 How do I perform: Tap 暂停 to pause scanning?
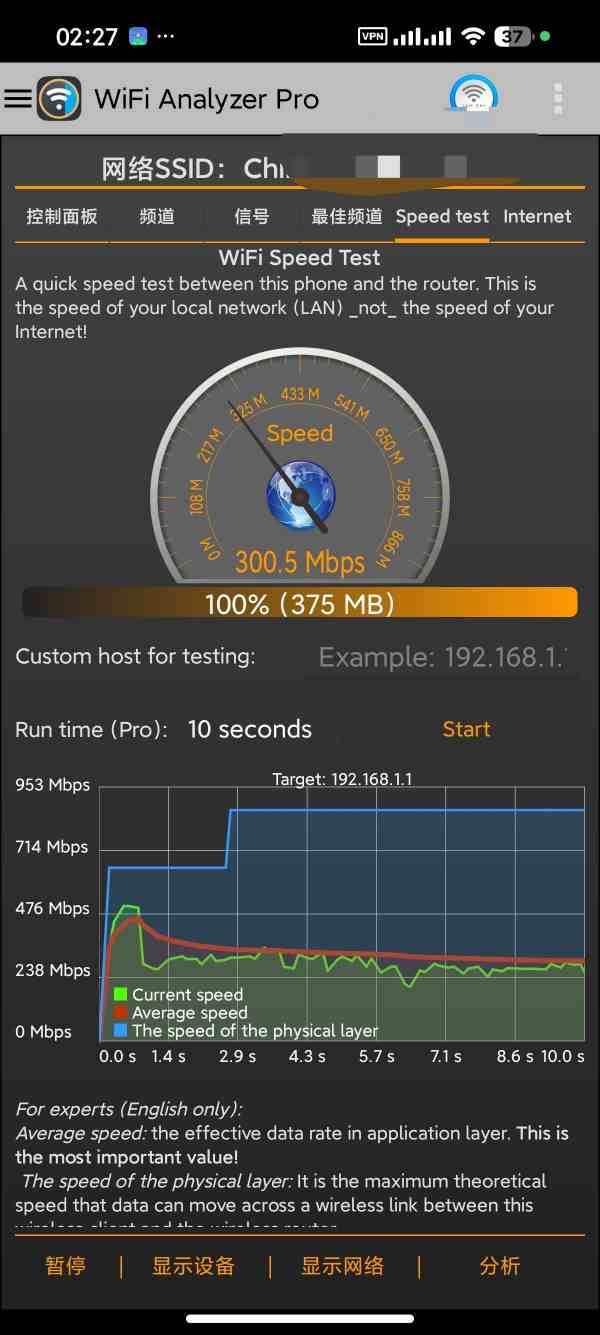coord(65,1266)
